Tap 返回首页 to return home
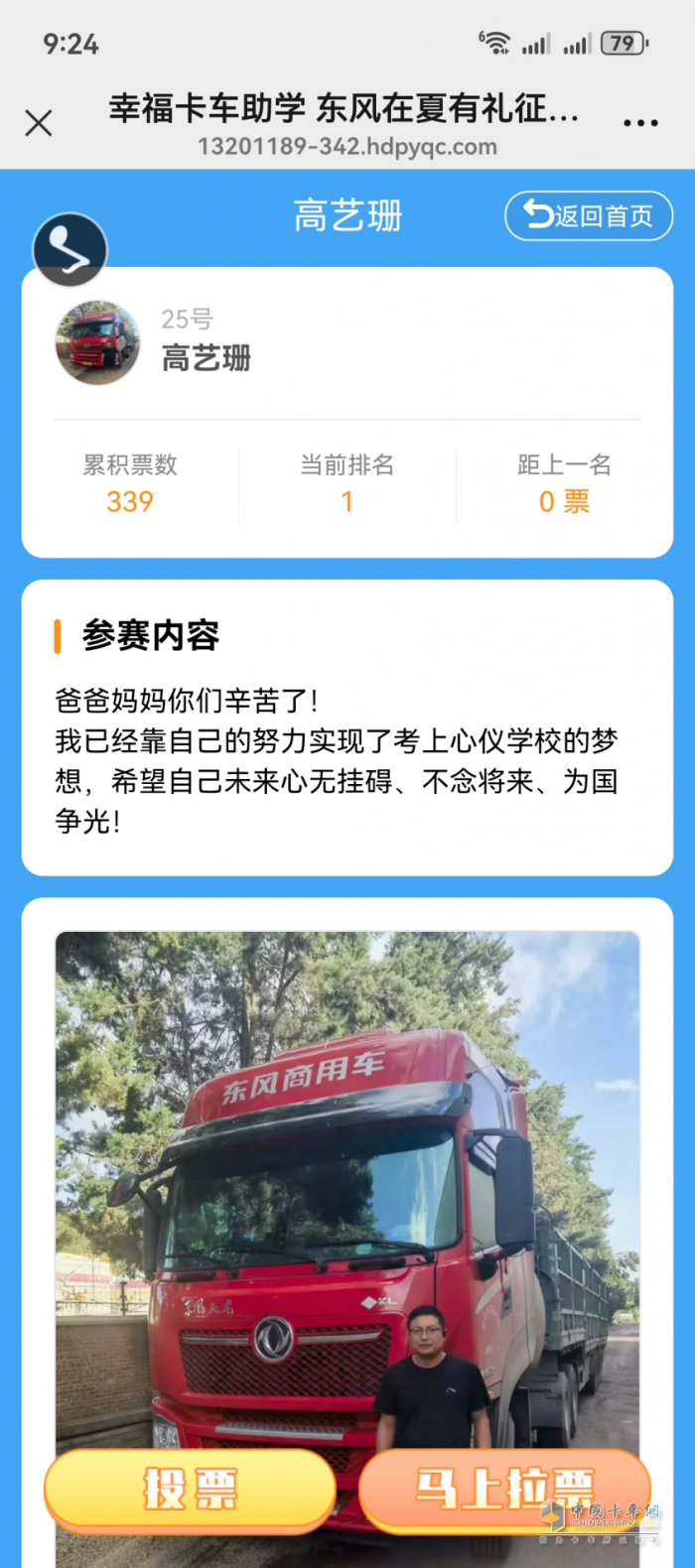The height and width of the screenshot is (1568, 695). coord(589,215)
